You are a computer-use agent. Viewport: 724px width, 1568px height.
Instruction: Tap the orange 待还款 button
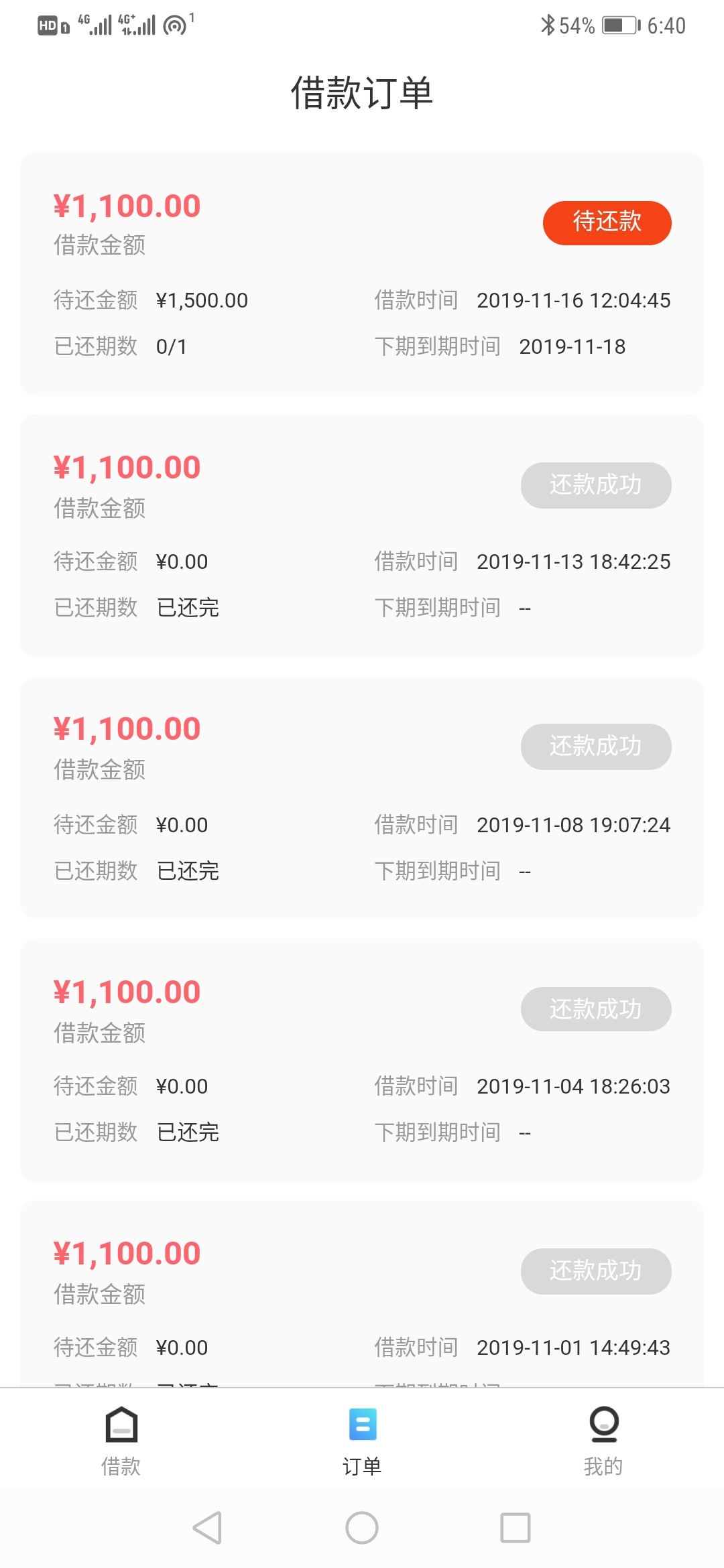(x=607, y=222)
